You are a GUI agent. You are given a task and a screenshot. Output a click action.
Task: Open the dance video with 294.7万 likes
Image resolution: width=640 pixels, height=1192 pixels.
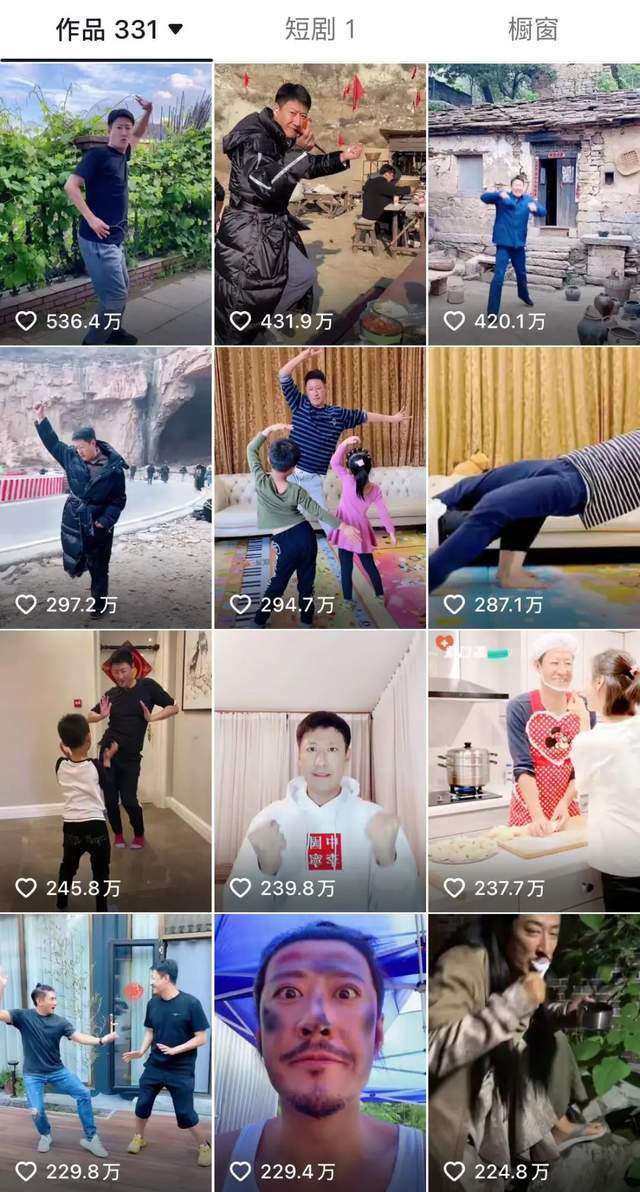[320, 487]
